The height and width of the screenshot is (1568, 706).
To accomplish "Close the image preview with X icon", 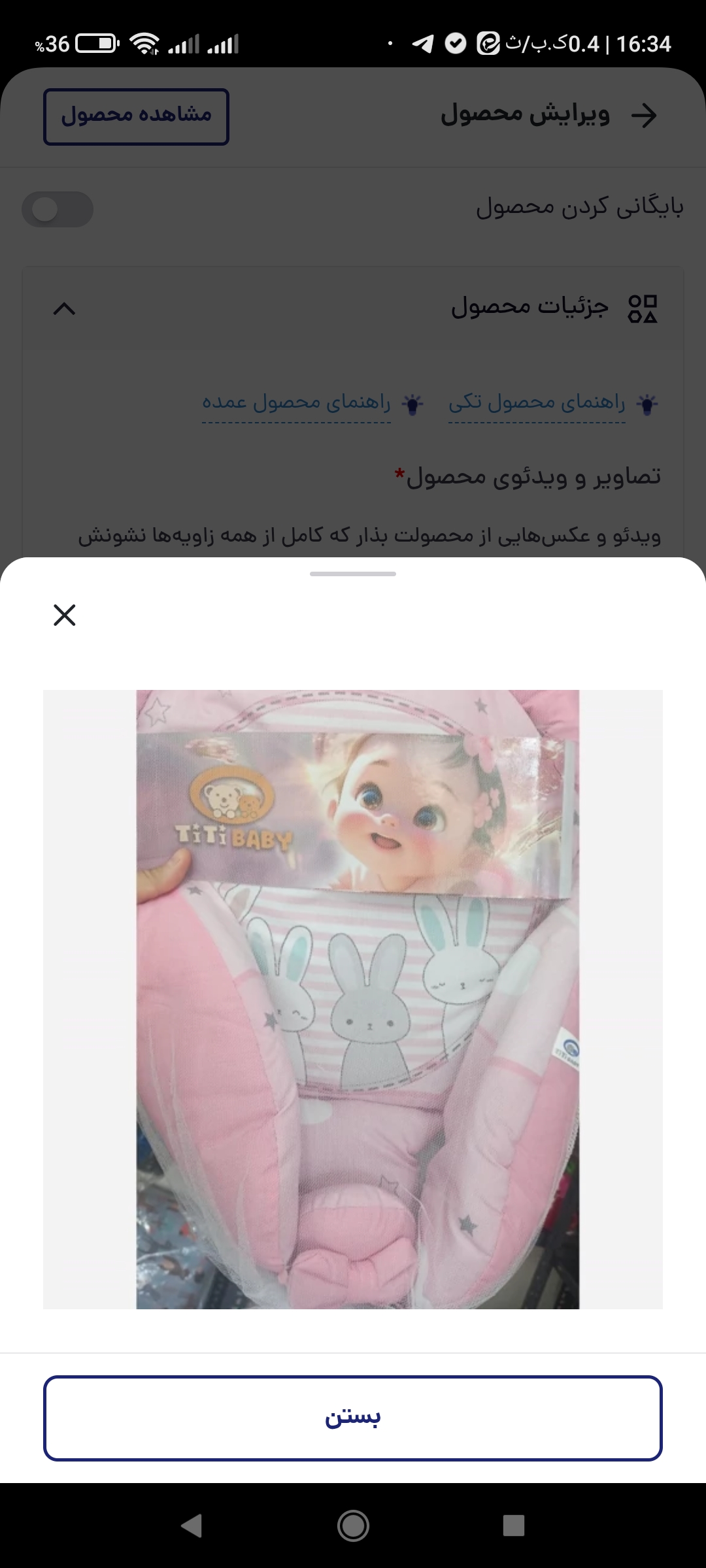I will pos(64,615).
